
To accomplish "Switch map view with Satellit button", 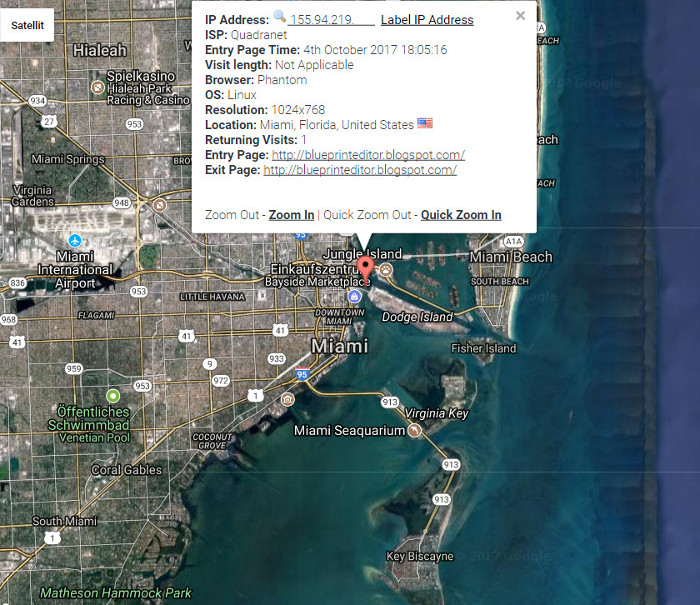I will click(x=27, y=25).
